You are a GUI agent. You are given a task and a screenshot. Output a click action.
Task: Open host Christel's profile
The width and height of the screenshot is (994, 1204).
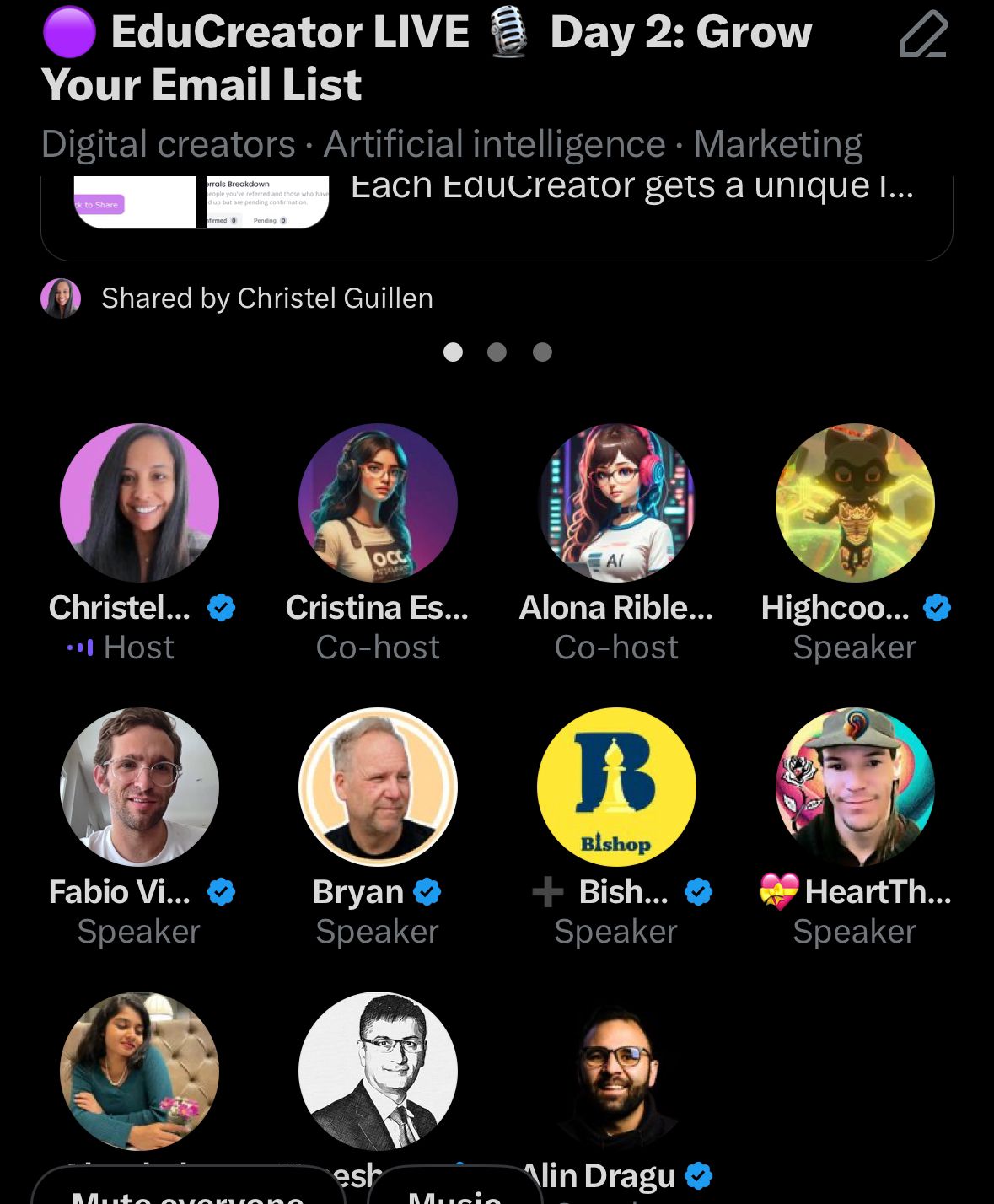coord(139,503)
